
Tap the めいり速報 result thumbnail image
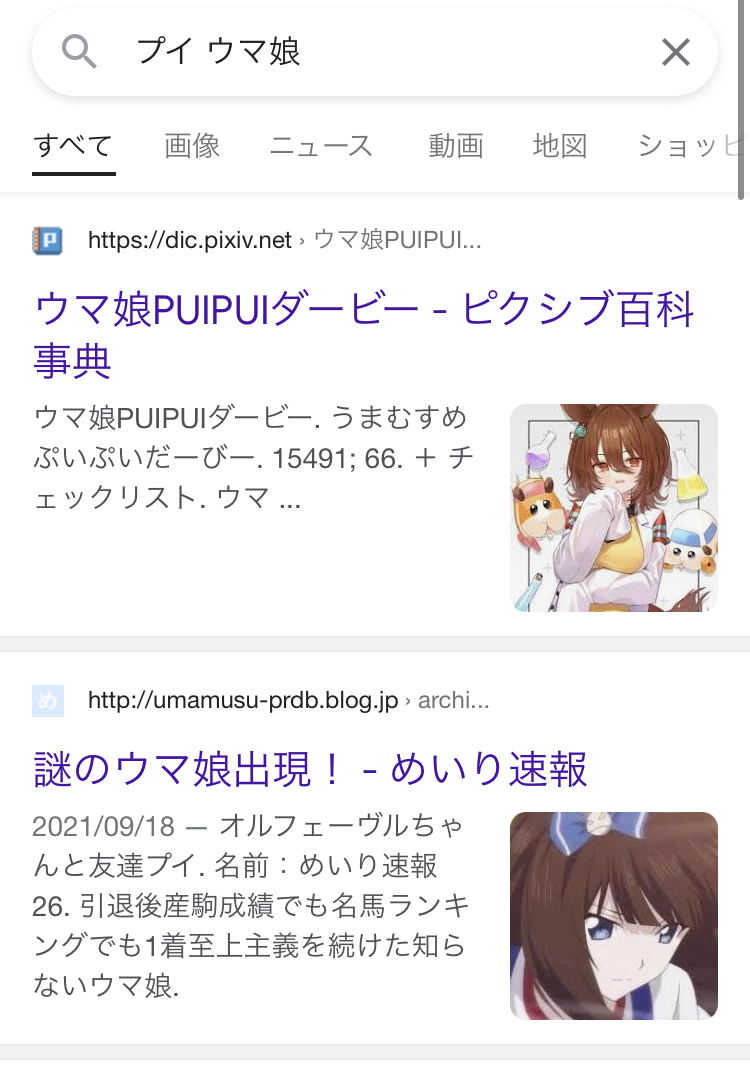[x=613, y=915]
